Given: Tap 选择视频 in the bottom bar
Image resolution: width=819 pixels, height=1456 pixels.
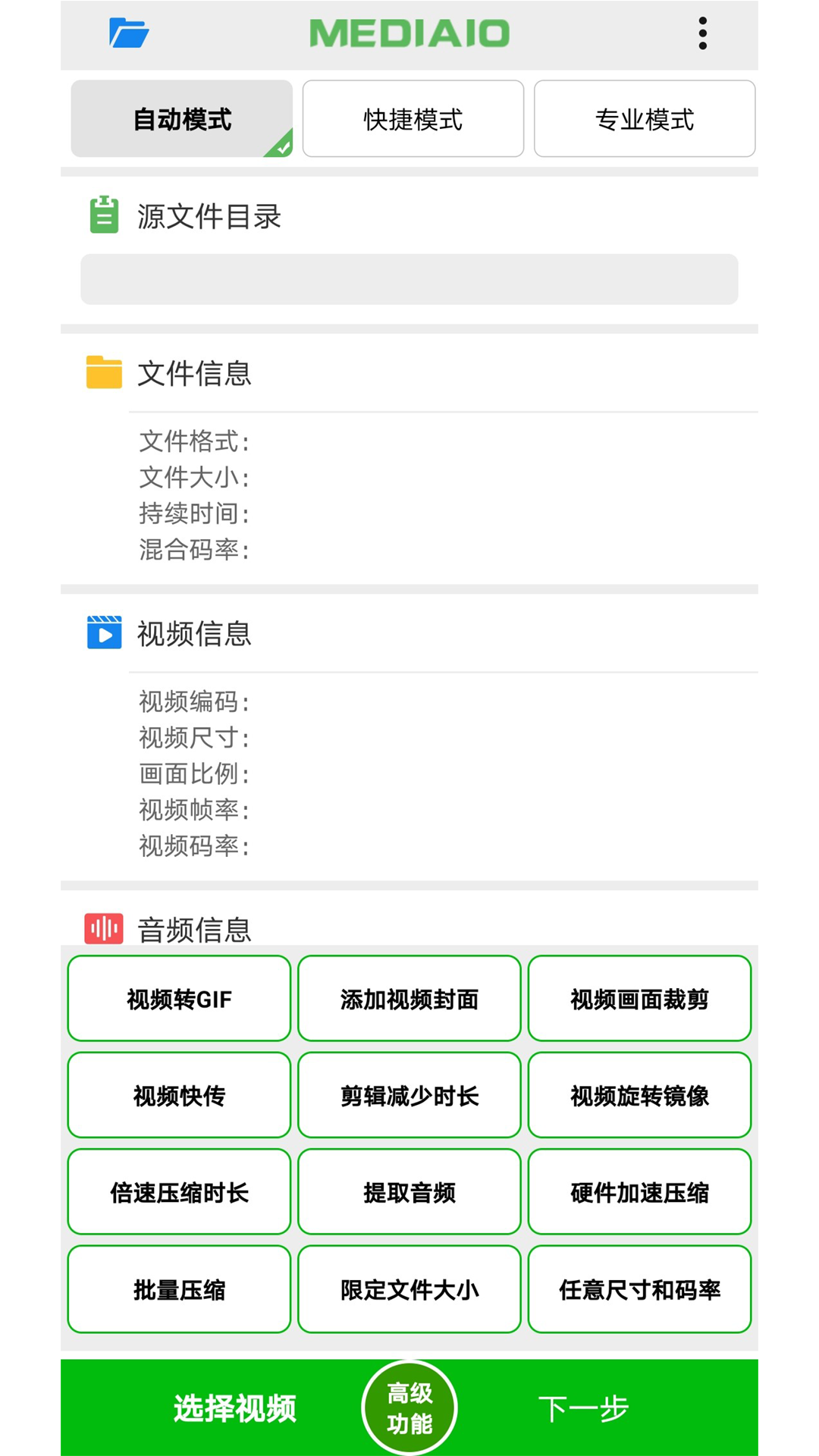Looking at the screenshot, I should 234,1407.
